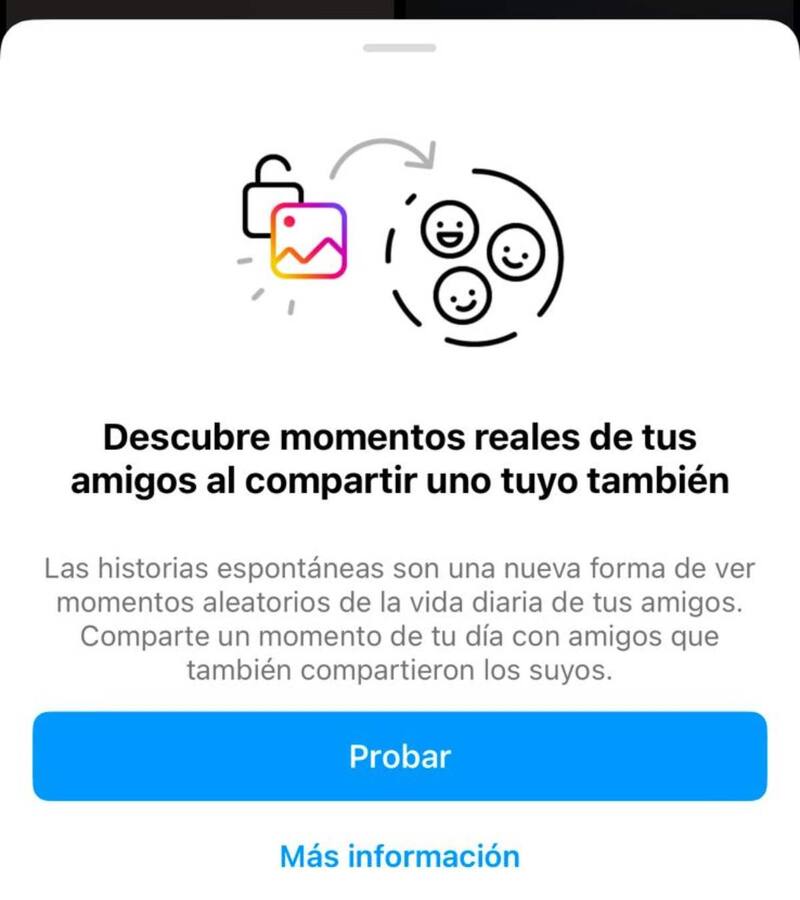Click the open padlock icon in illustration
The height and width of the screenshot is (900, 800).
pos(264,200)
